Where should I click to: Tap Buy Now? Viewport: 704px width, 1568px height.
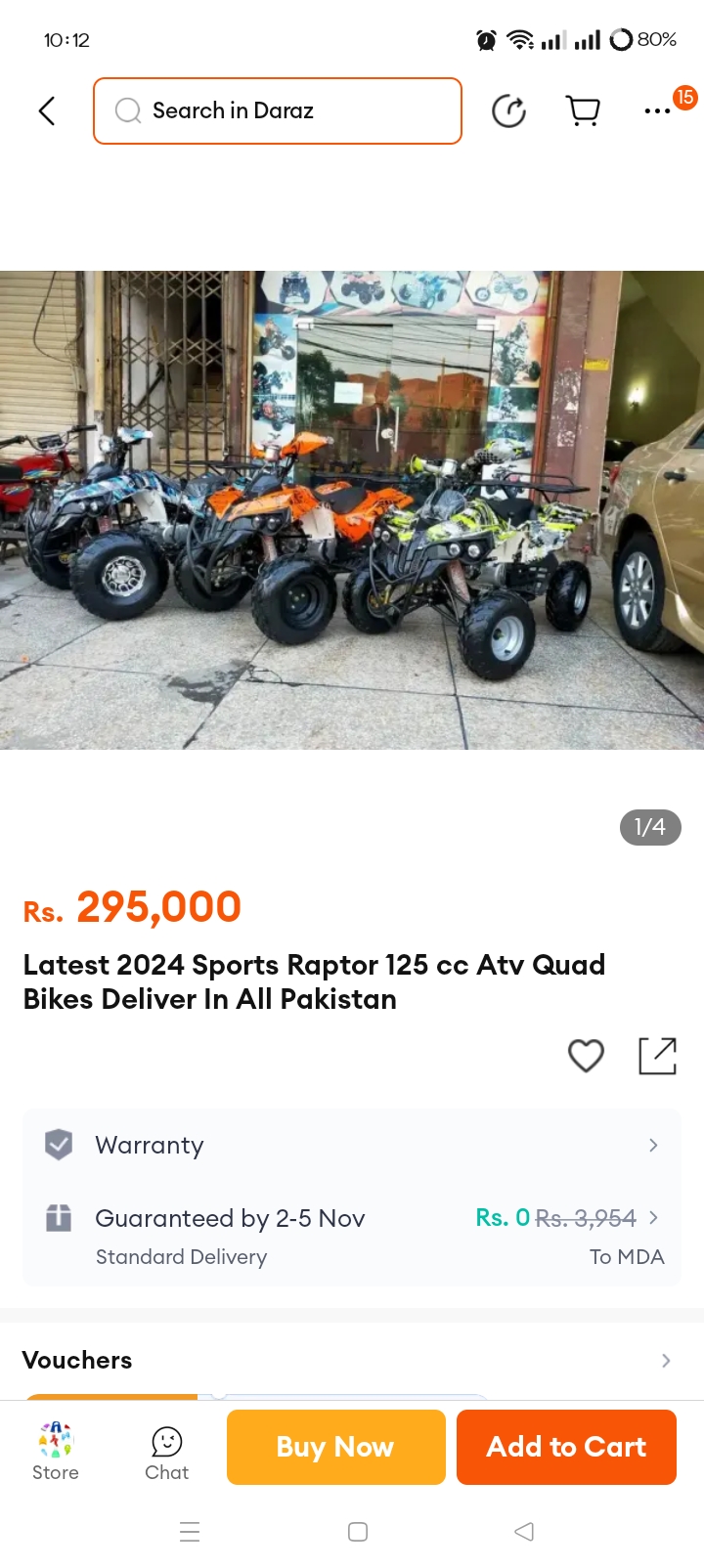tap(336, 1447)
